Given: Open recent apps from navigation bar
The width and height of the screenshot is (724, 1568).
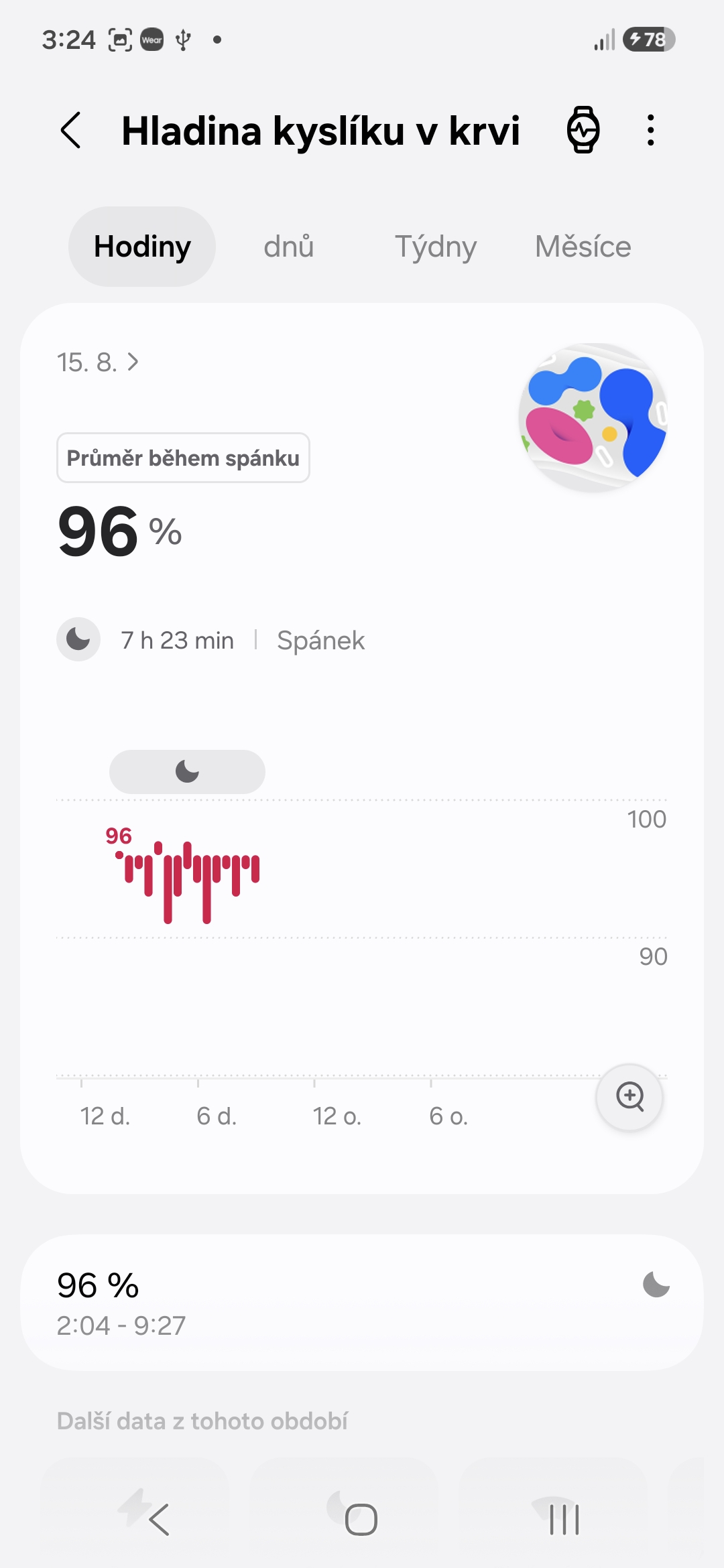Looking at the screenshot, I should tap(564, 1519).
